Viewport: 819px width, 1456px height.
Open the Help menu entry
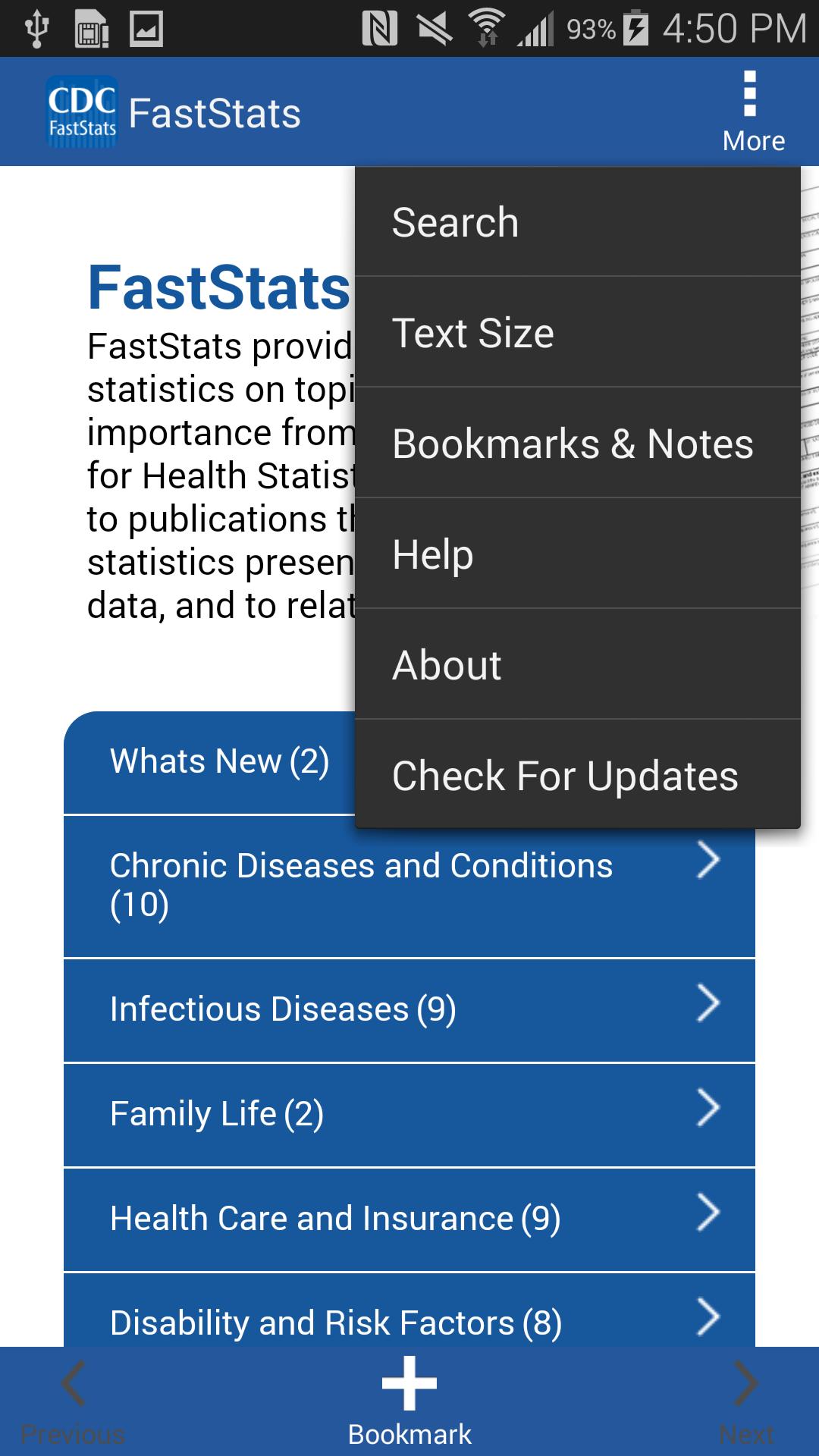(578, 554)
